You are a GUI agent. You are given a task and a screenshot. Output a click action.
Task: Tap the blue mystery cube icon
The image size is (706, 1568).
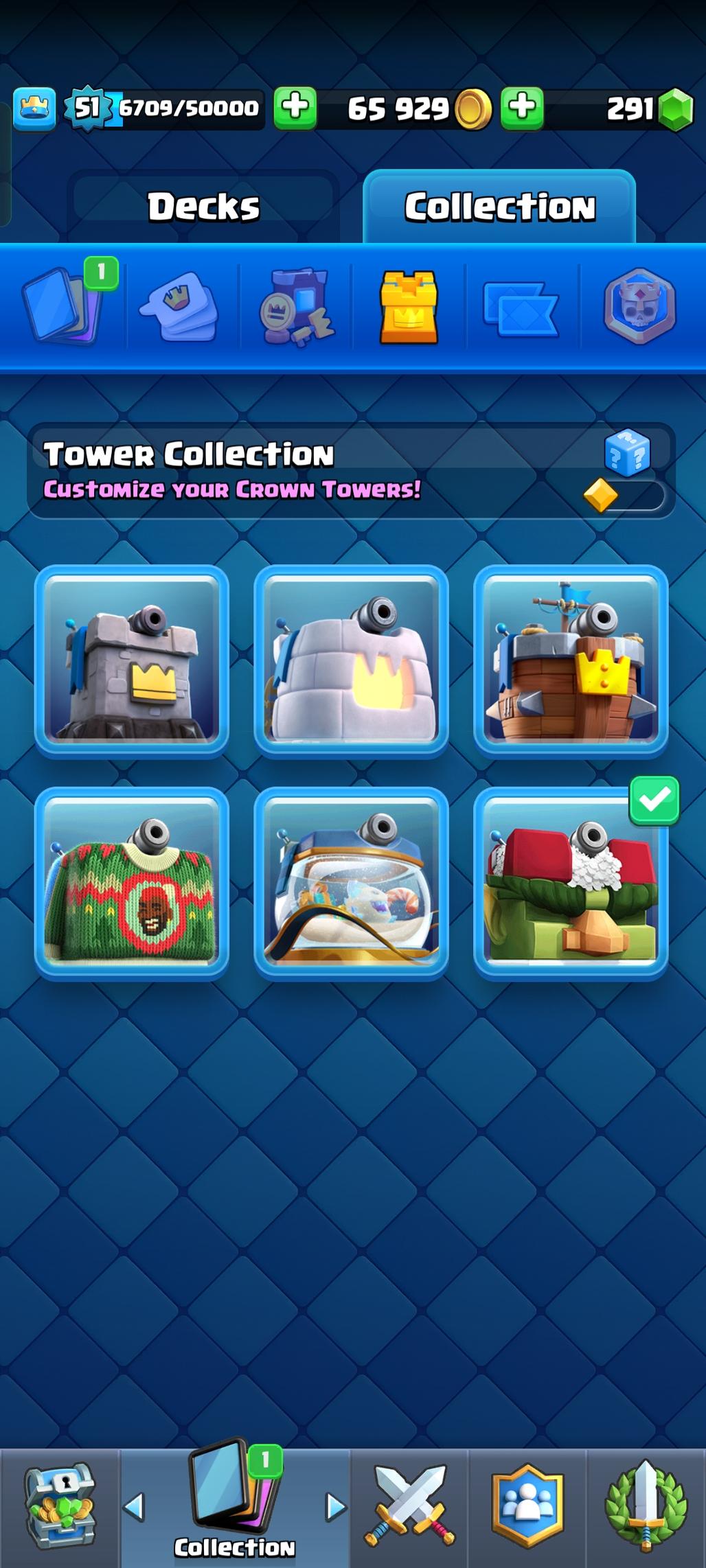point(627,453)
